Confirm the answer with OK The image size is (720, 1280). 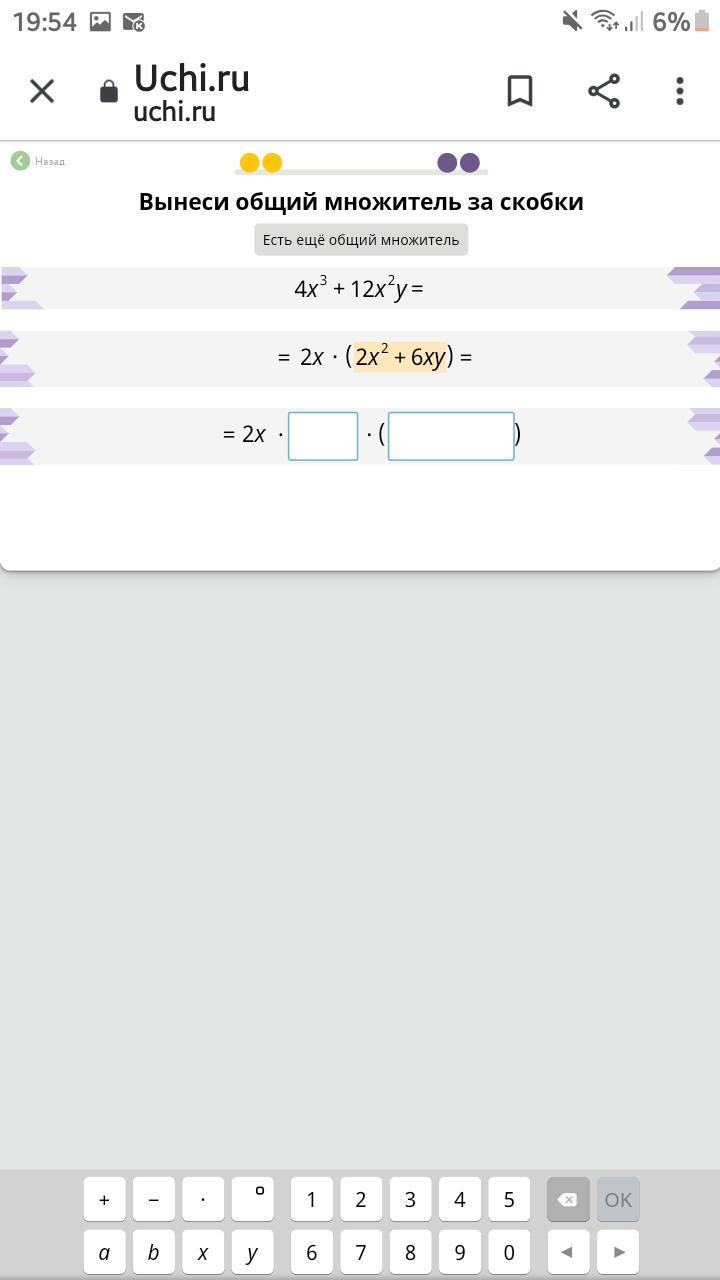(x=618, y=1199)
